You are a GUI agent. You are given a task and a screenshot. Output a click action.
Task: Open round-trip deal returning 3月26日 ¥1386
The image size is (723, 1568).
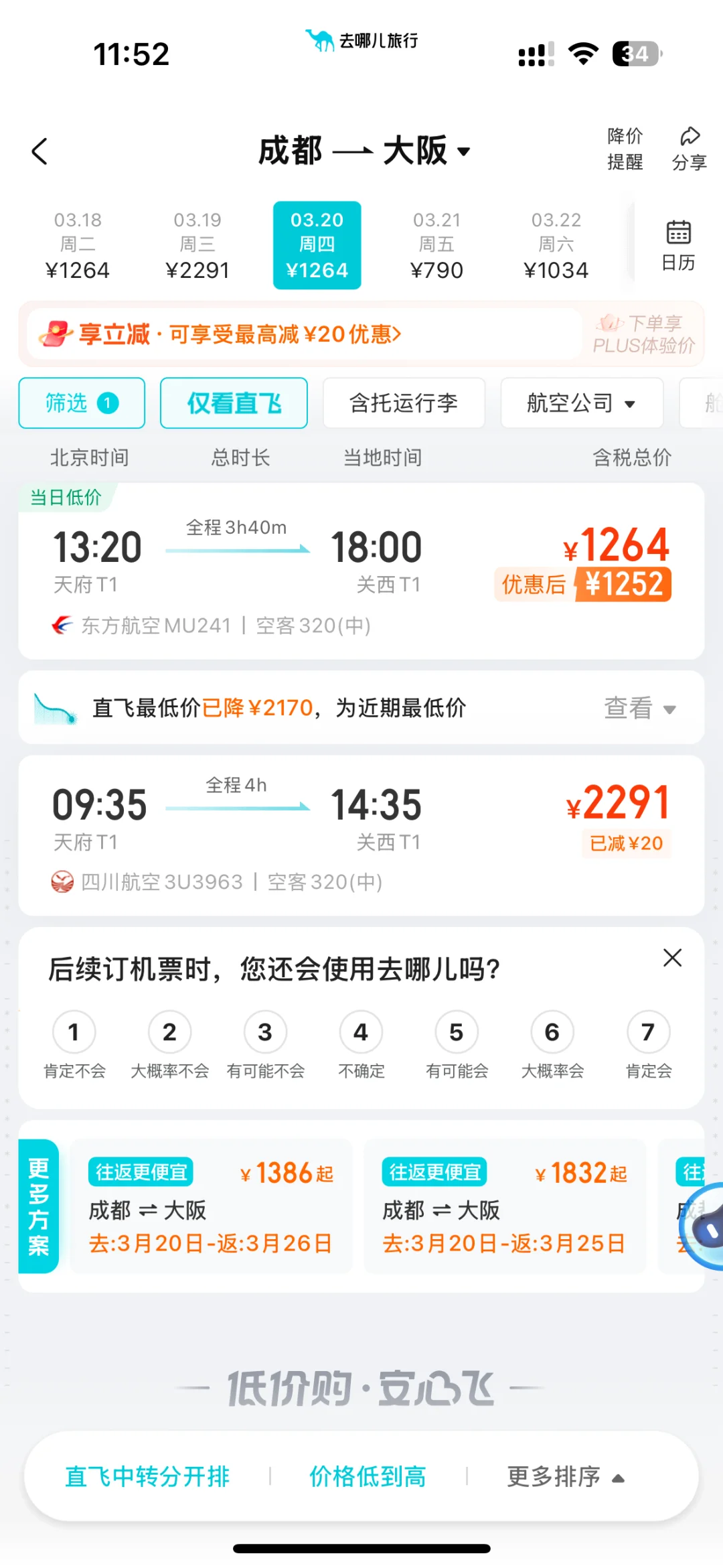(x=211, y=1206)
